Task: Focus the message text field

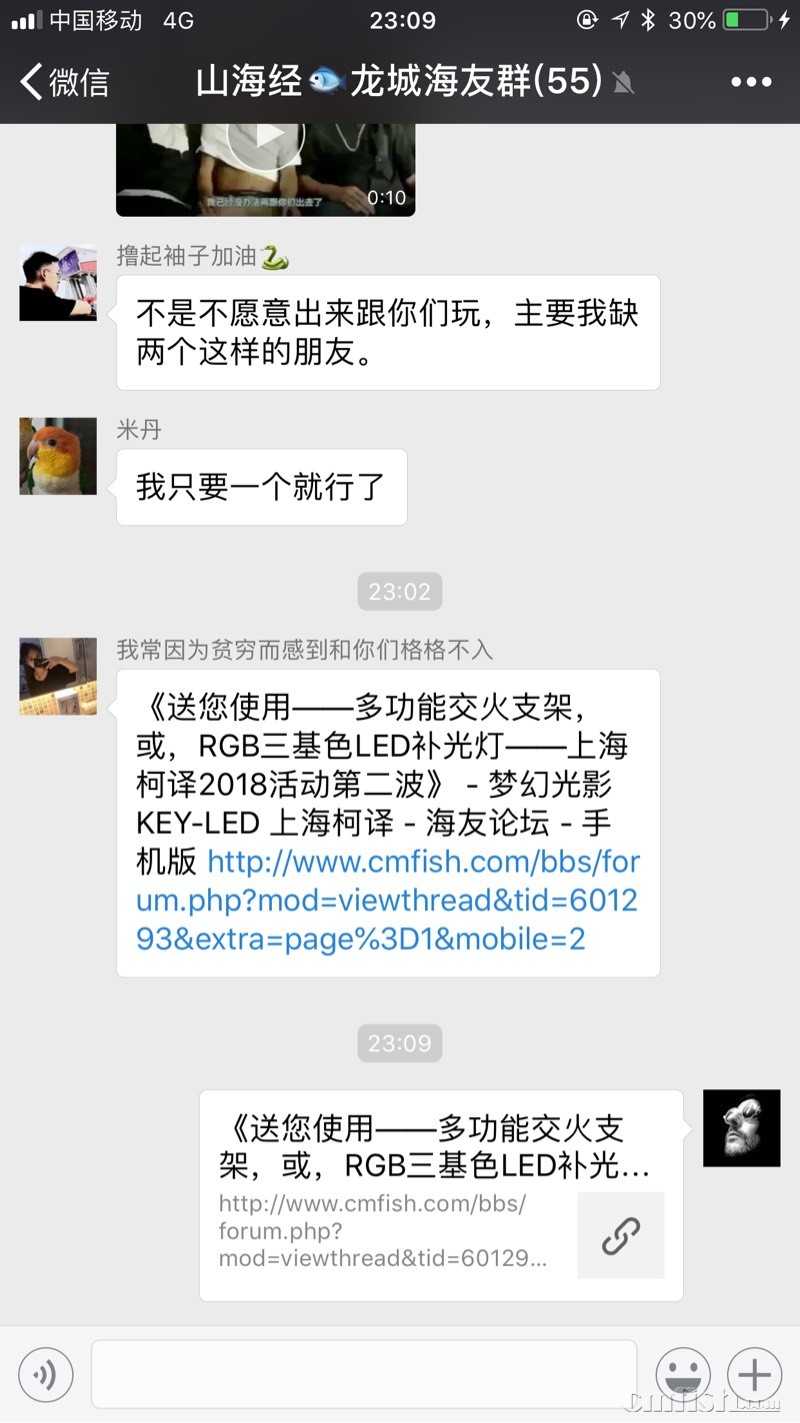Action: (364, 1374)
